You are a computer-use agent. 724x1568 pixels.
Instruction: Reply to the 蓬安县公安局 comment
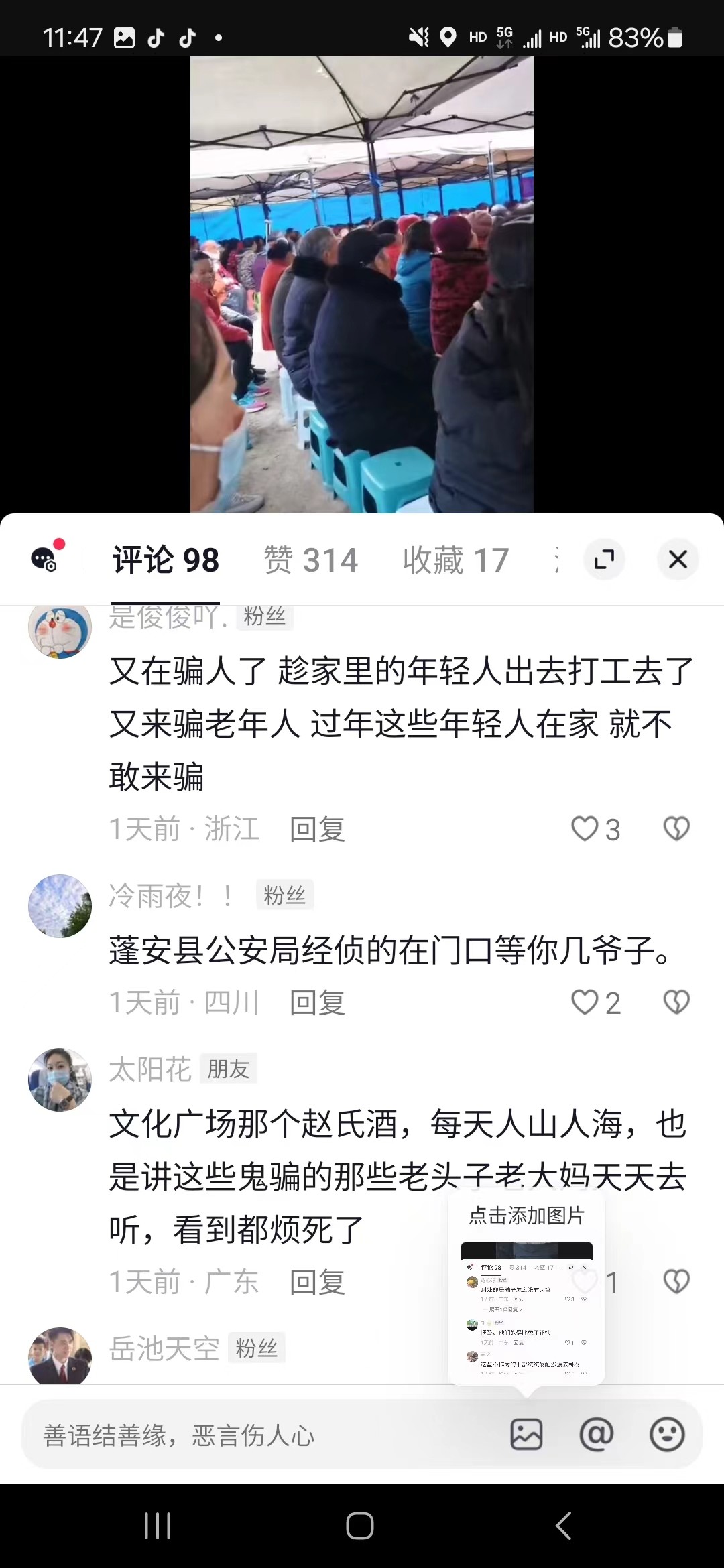coord(317,1003)
